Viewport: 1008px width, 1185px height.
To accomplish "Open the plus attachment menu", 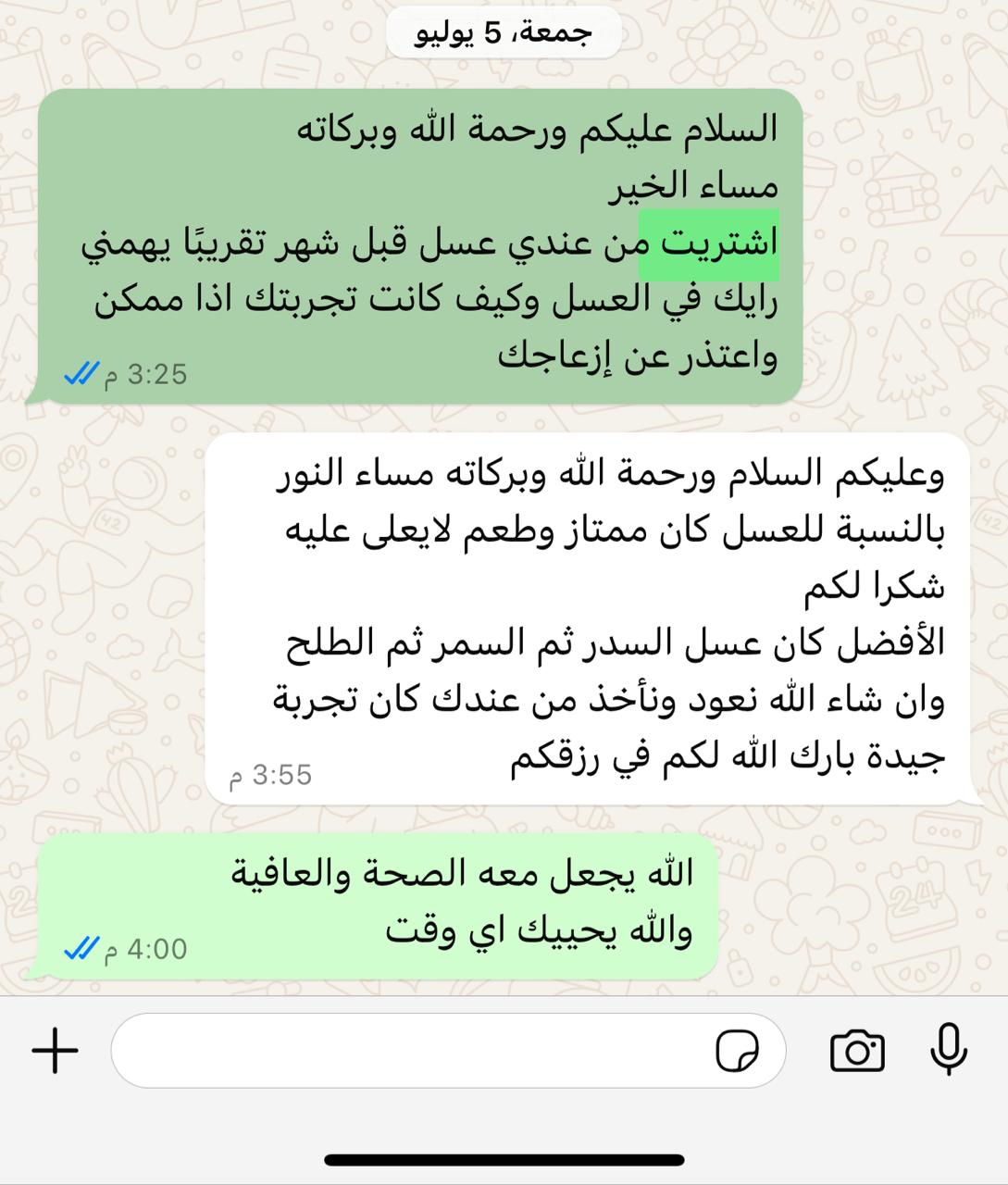I will pos(56,1051).
